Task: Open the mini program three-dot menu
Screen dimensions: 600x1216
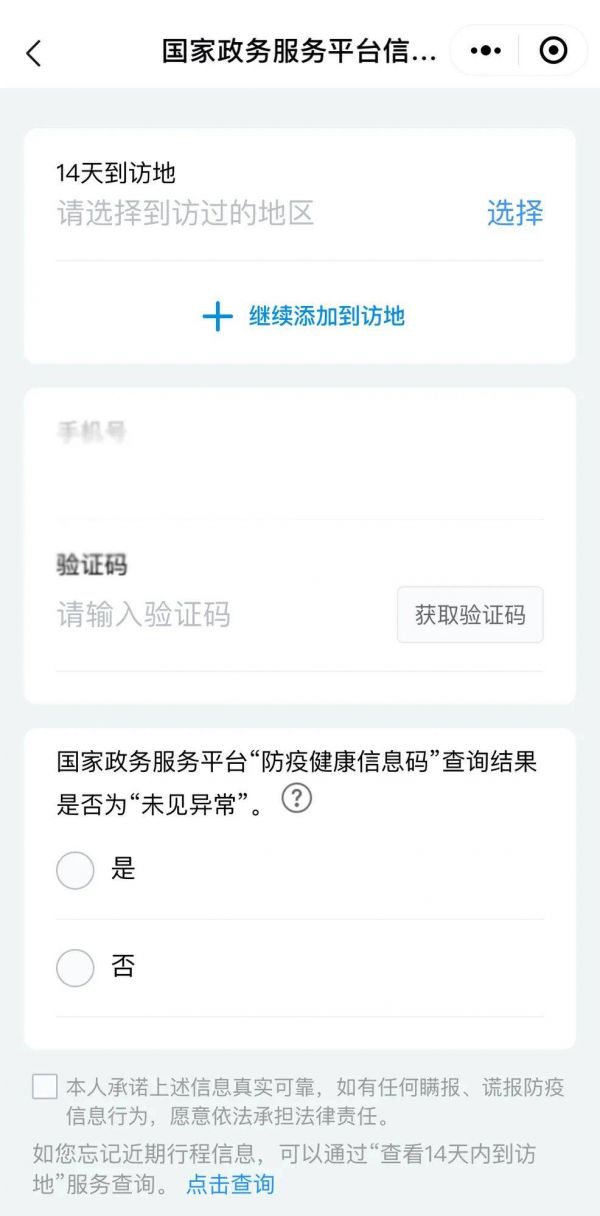Action: tap(485, 51)
